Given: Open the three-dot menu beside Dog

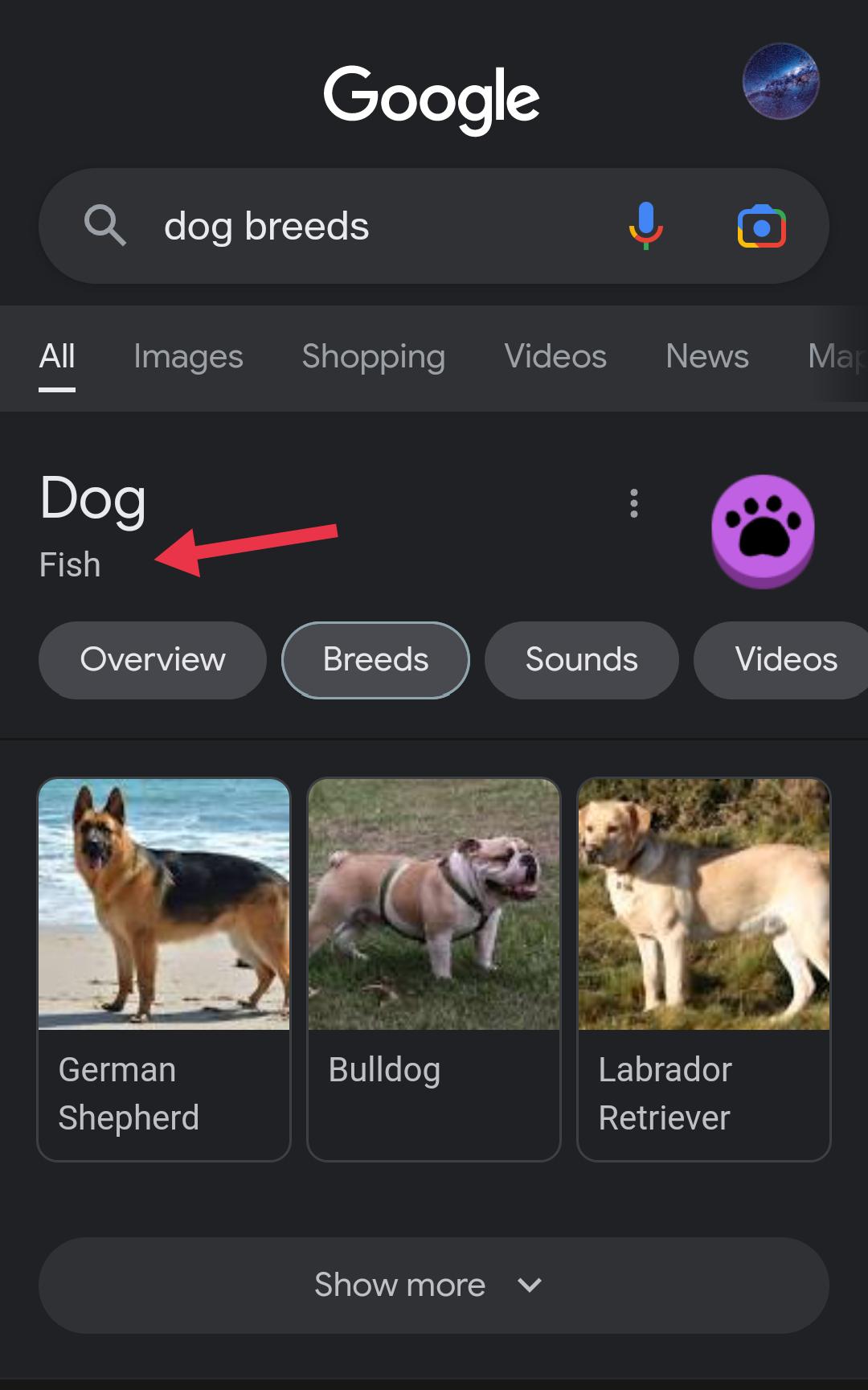Looking at the screenshot, I should [x=634, y=503].
